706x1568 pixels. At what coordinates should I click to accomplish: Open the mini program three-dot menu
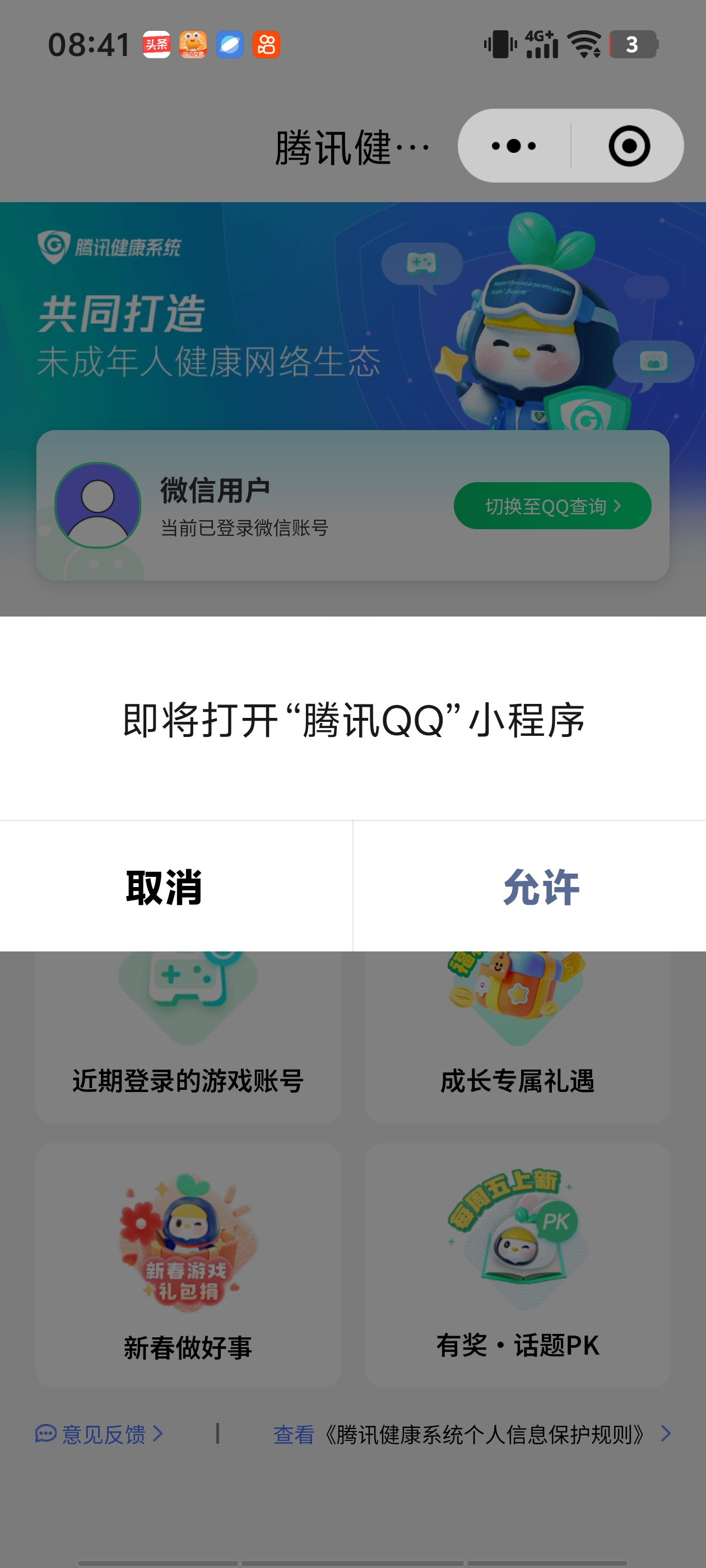pos(513,146)
